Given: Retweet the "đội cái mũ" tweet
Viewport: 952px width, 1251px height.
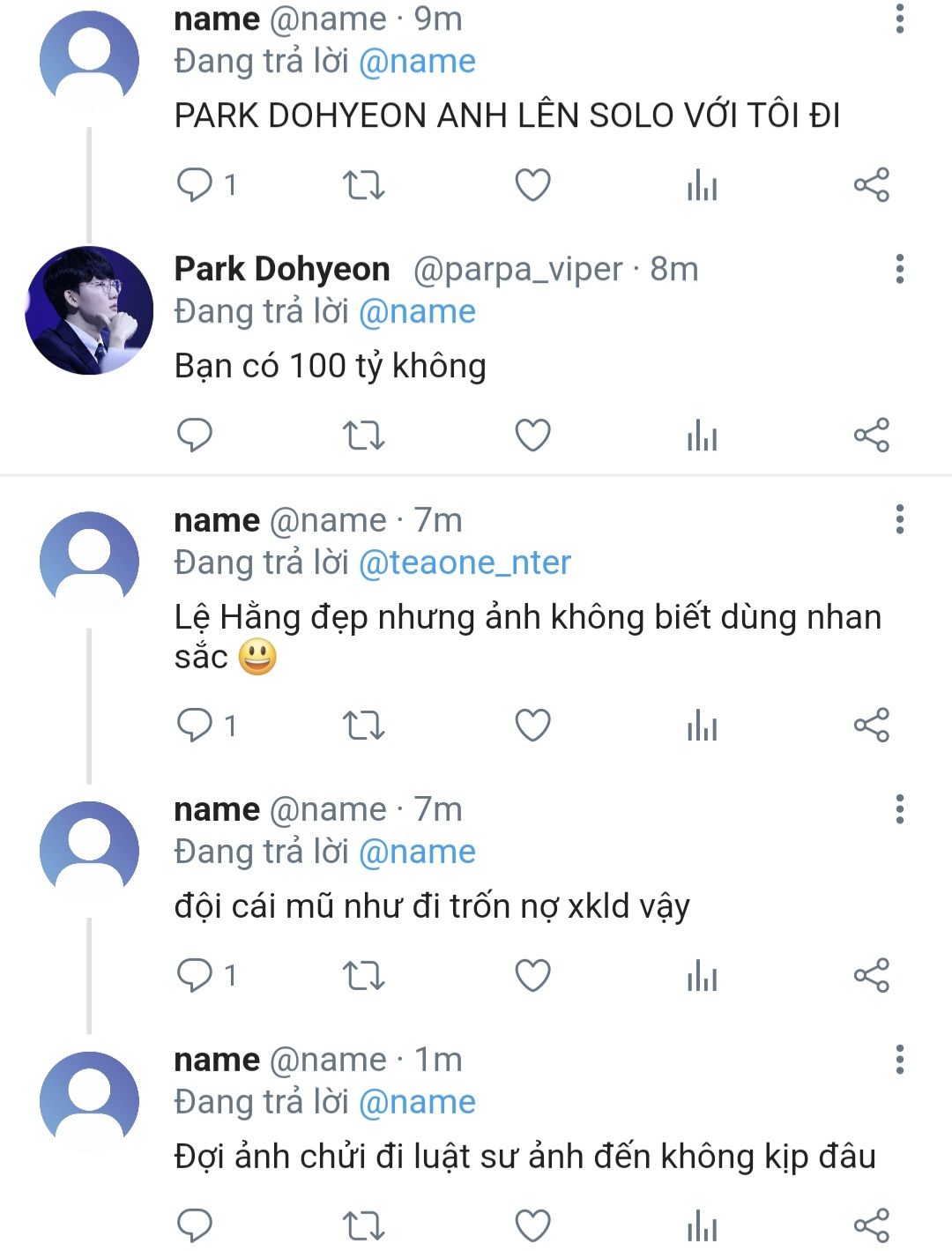Looking at the screenshot, I should coord(363,976).
